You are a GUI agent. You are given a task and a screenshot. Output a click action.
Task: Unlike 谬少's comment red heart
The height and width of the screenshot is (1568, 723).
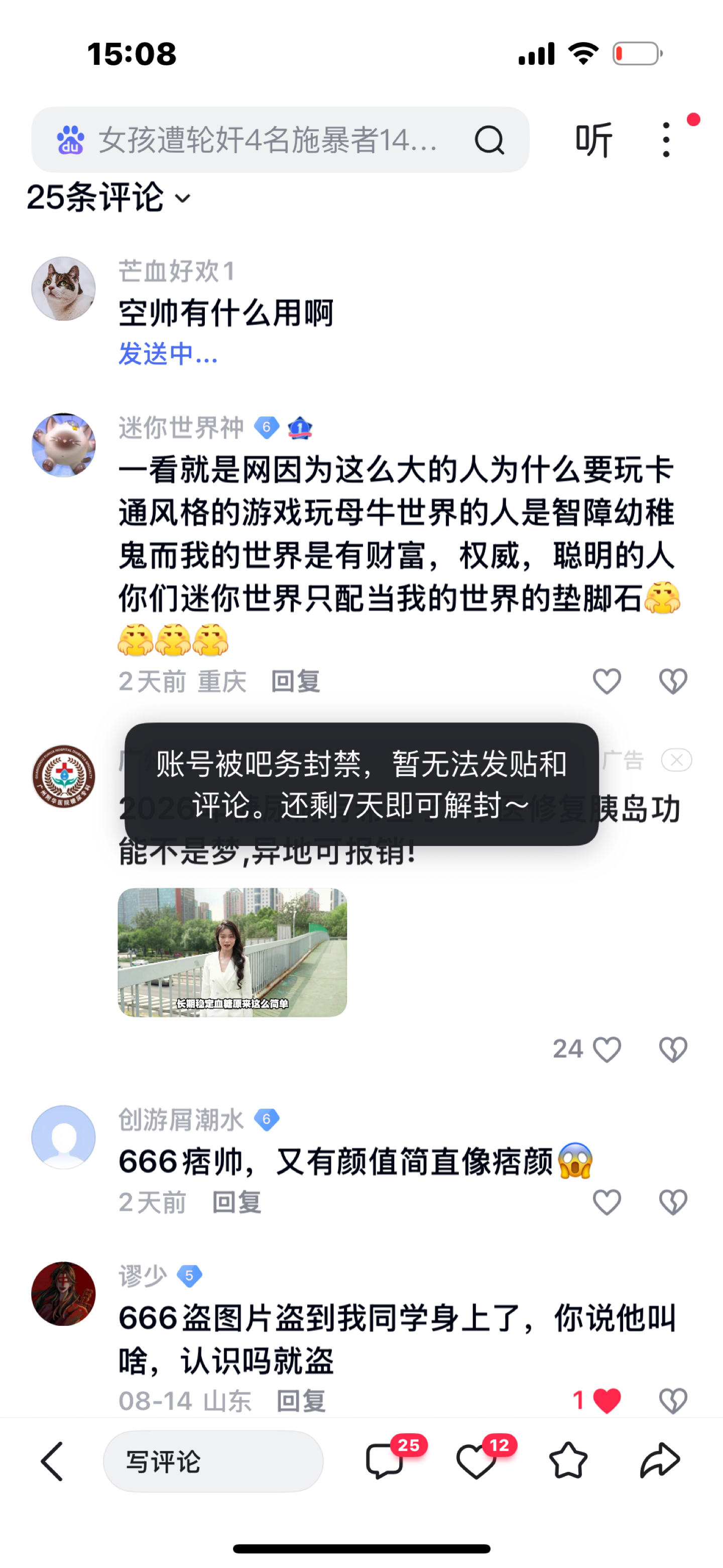pyautogui.click(x=607, y=1401)
